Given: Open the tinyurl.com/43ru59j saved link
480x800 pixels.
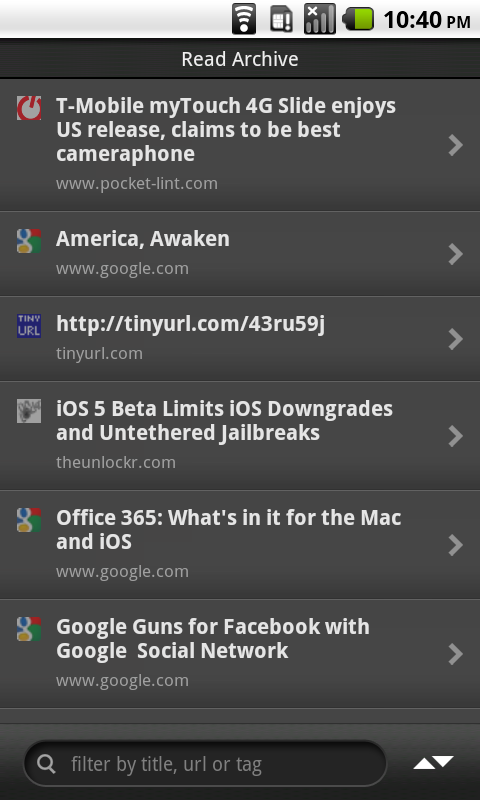Looking at the screenshot, I should click(240, 339).
